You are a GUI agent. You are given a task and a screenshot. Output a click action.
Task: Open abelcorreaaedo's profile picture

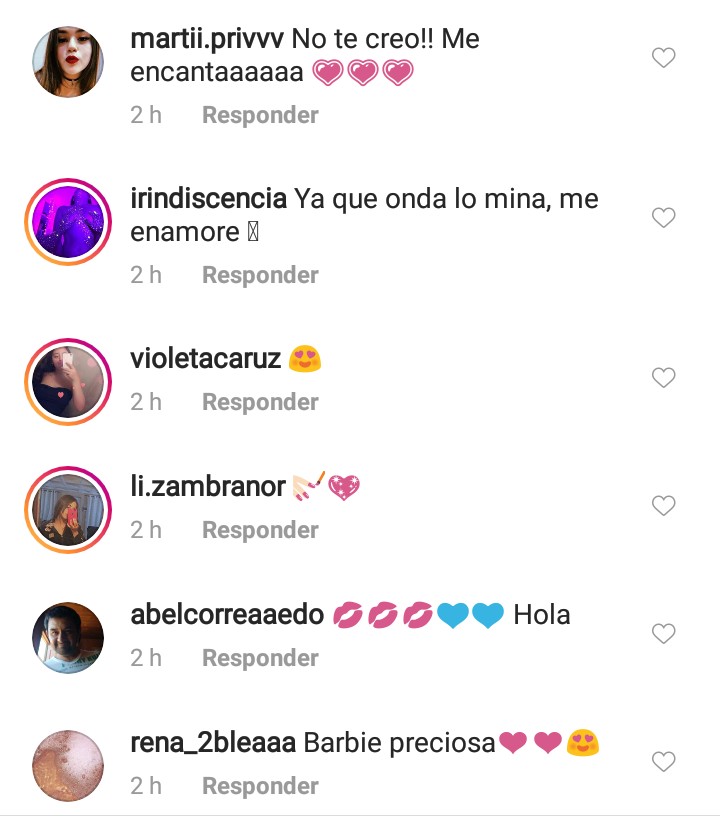pos(69,638)
